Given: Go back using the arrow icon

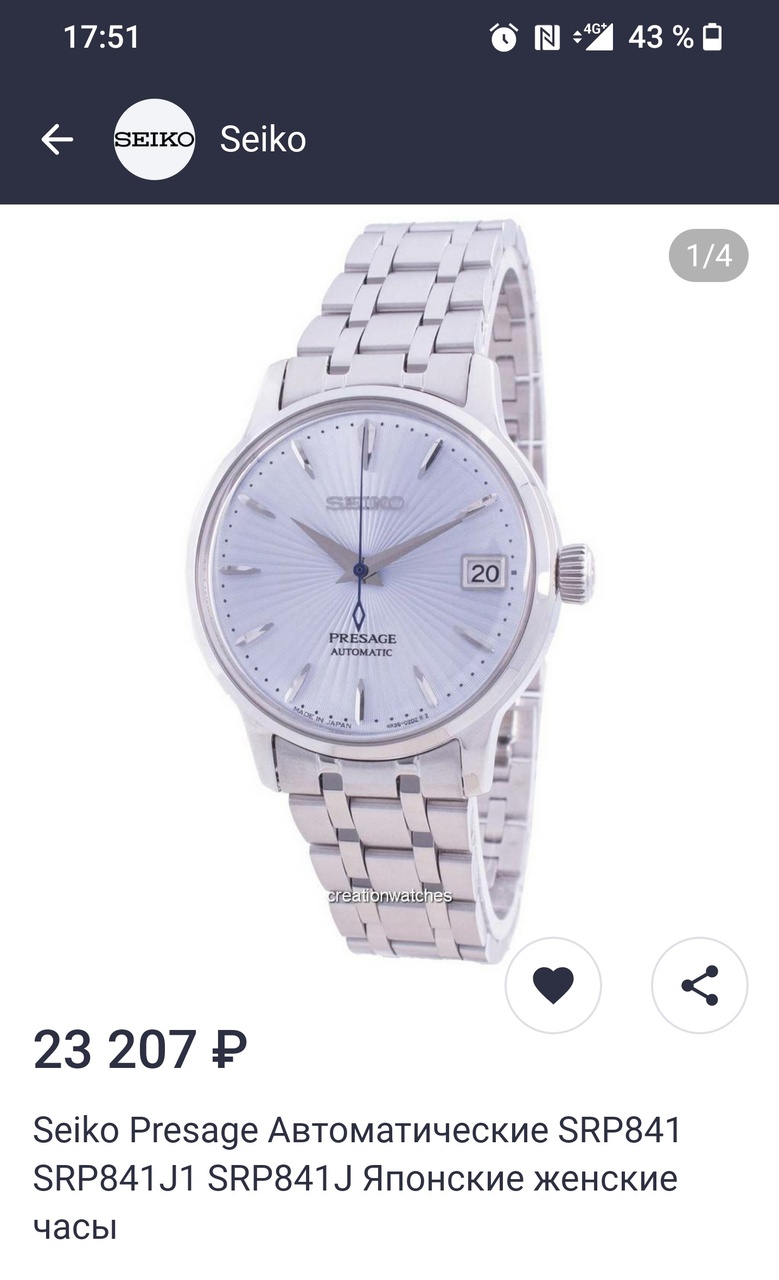Looking at the screenshot, I should coord(57,140).
